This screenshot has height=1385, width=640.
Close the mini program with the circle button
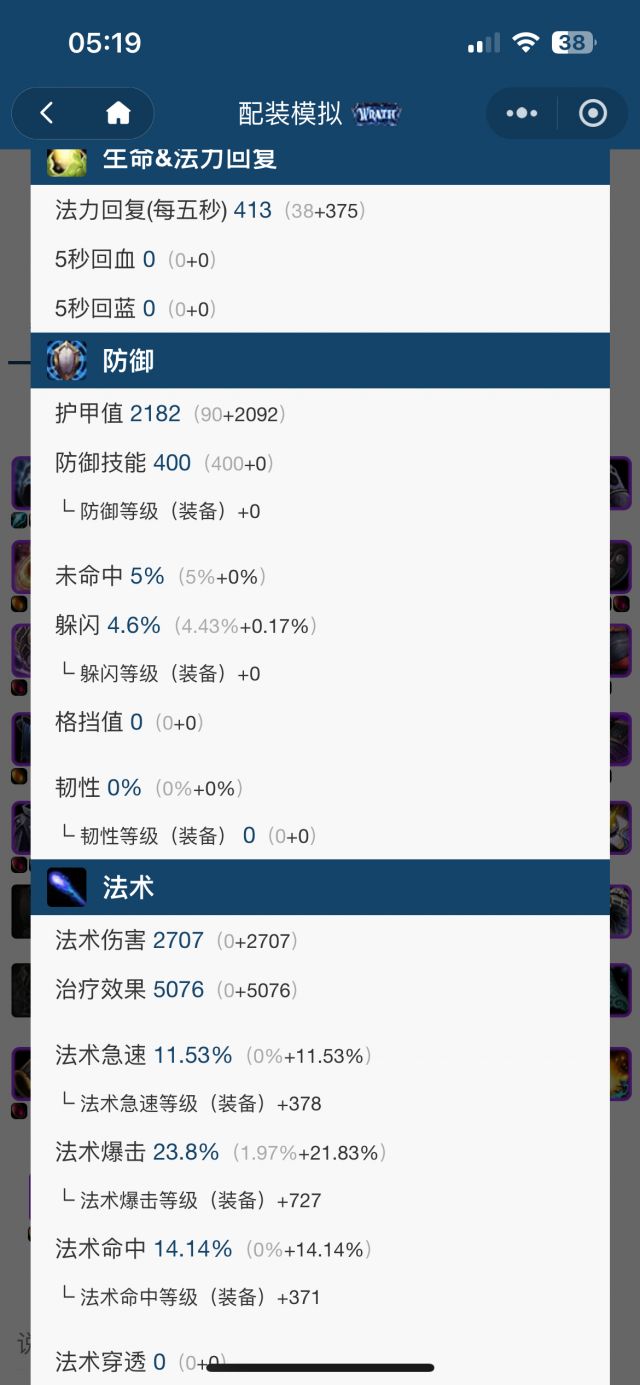[x=593, y=113]
